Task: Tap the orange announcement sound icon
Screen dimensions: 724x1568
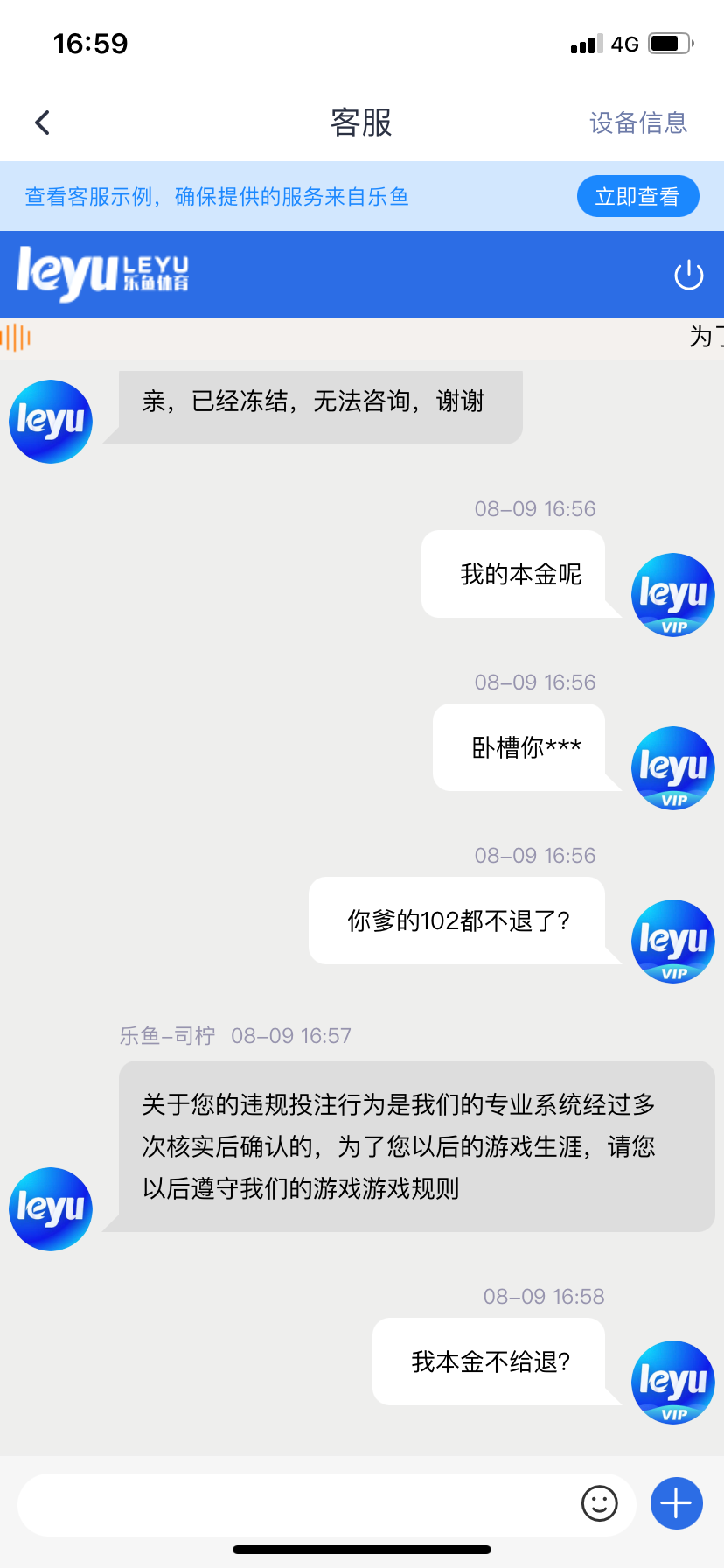Action: pos(19,335)
